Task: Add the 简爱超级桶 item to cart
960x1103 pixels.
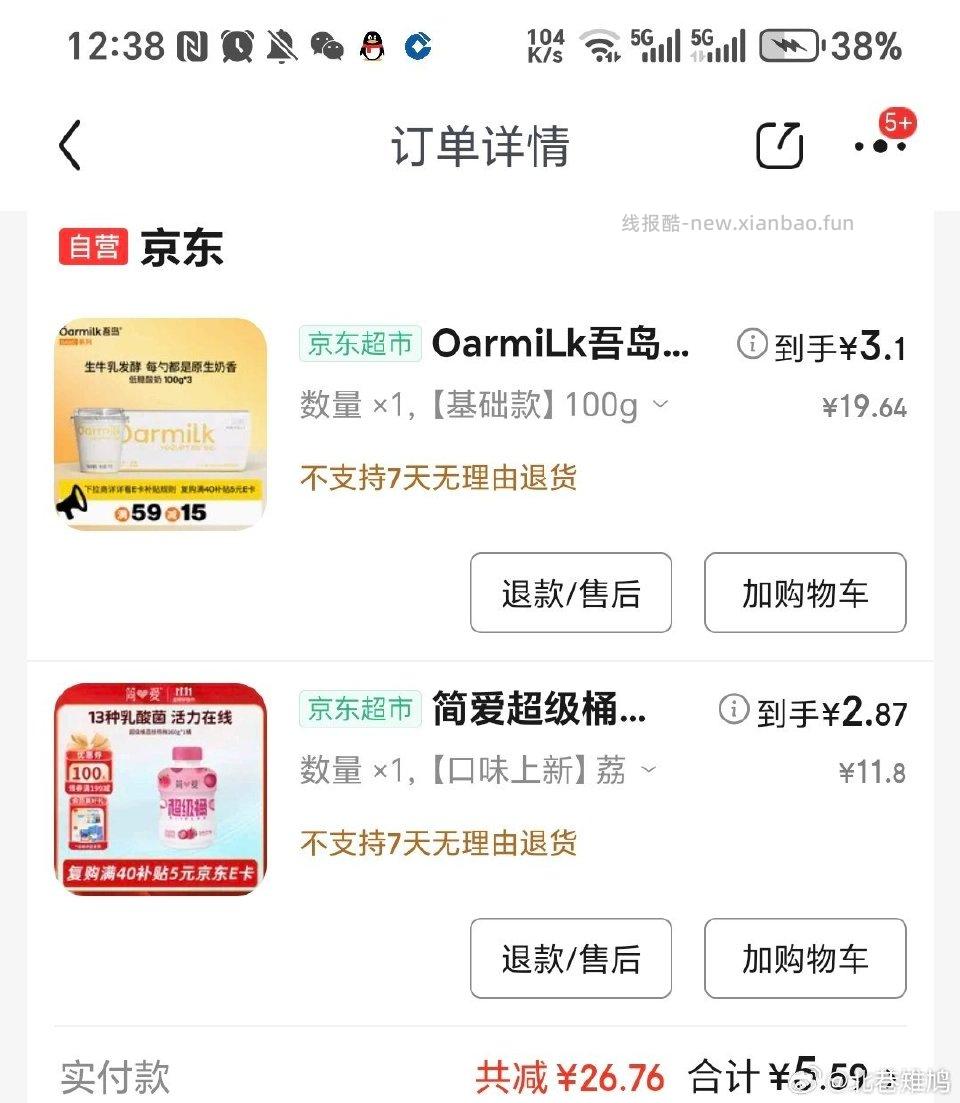Action: click(805, 958)
